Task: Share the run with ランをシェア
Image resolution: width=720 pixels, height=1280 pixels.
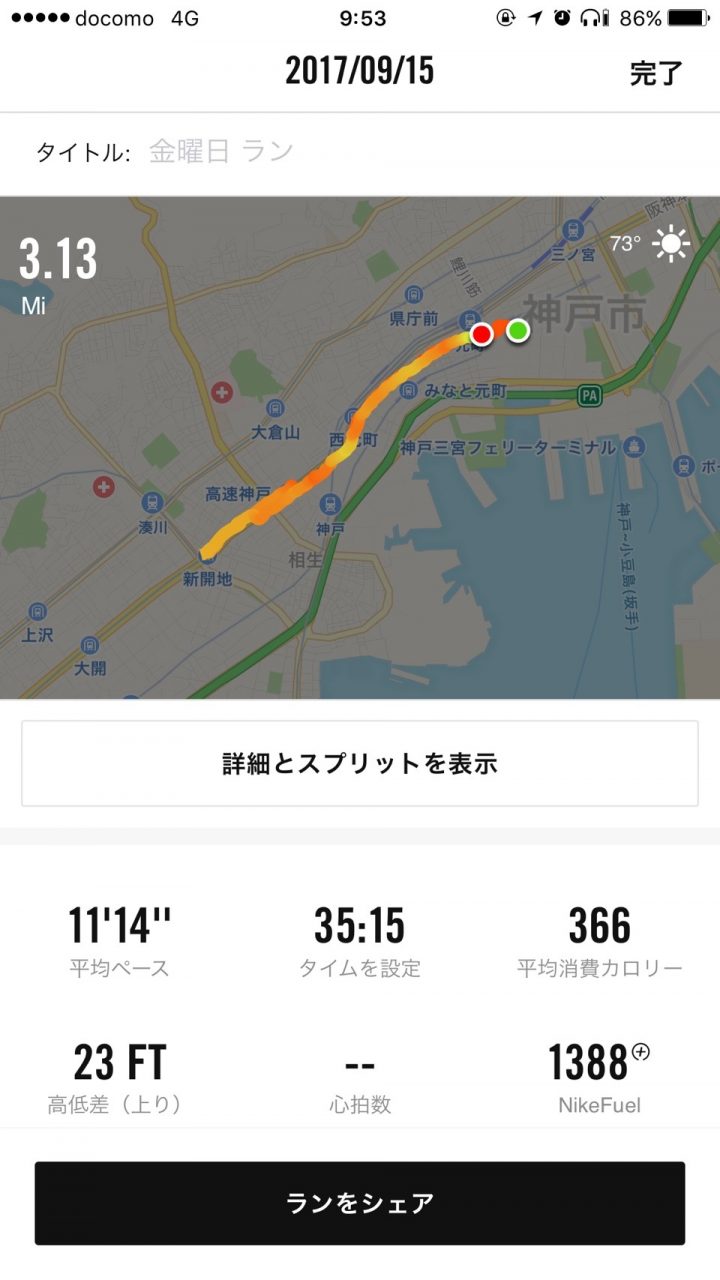Action: coord(360,1203)
